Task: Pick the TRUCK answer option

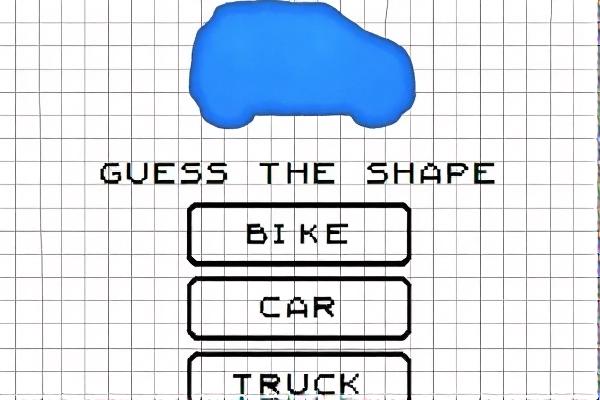Action: pos(298,380)
